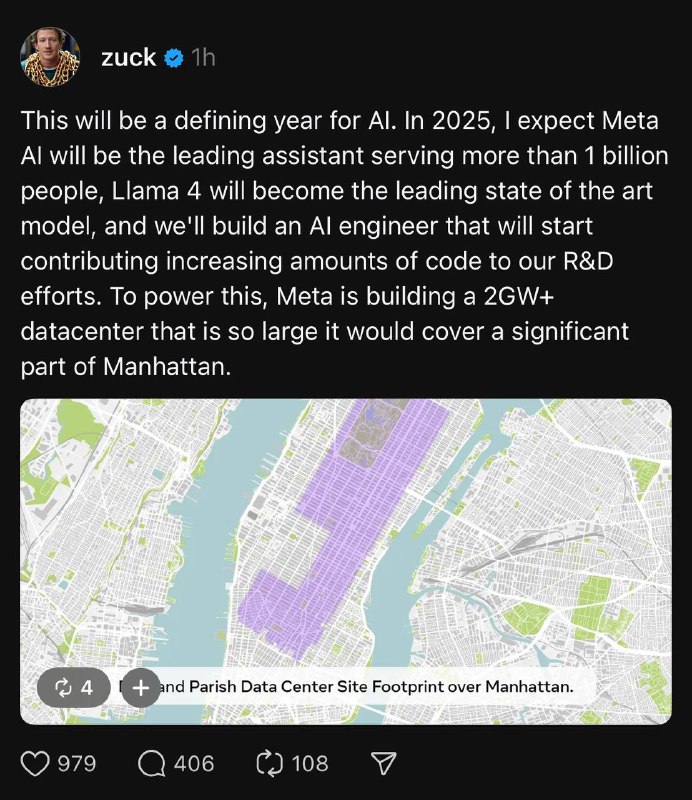Image resolution: width=692 pixels, height=800 pixels.
Task: Share this post via send icon
Action: coord(384,763)
